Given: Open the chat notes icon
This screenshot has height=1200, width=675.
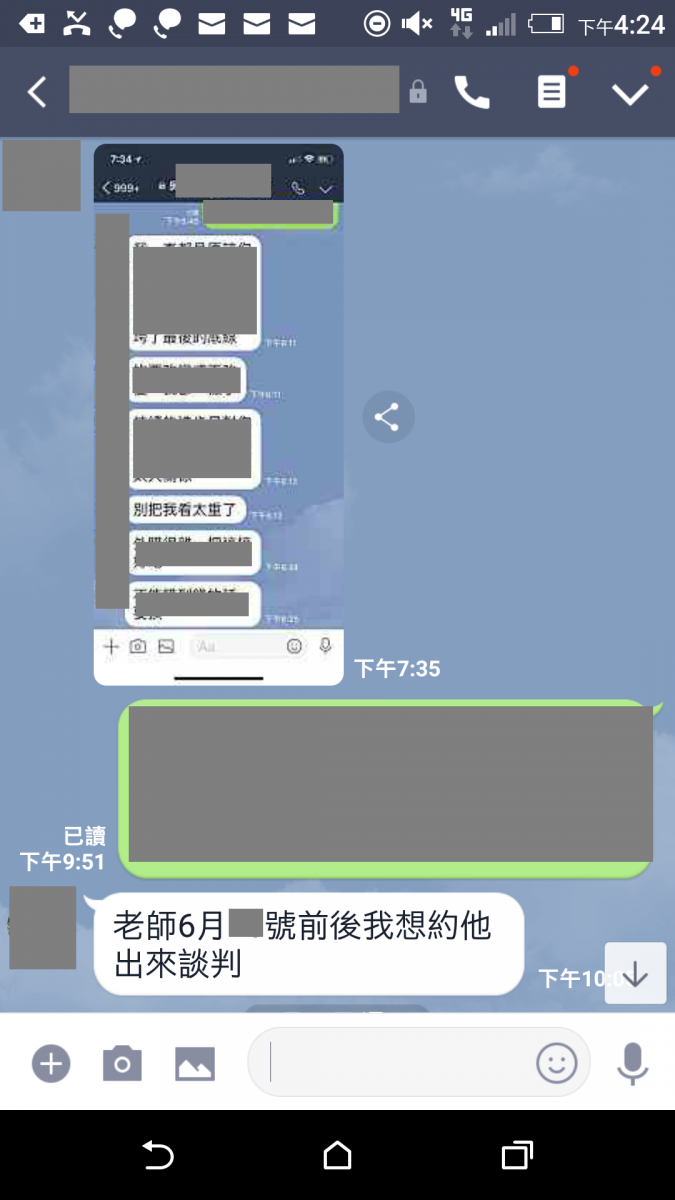Looking at the screenshot, I should coord(551,93).
